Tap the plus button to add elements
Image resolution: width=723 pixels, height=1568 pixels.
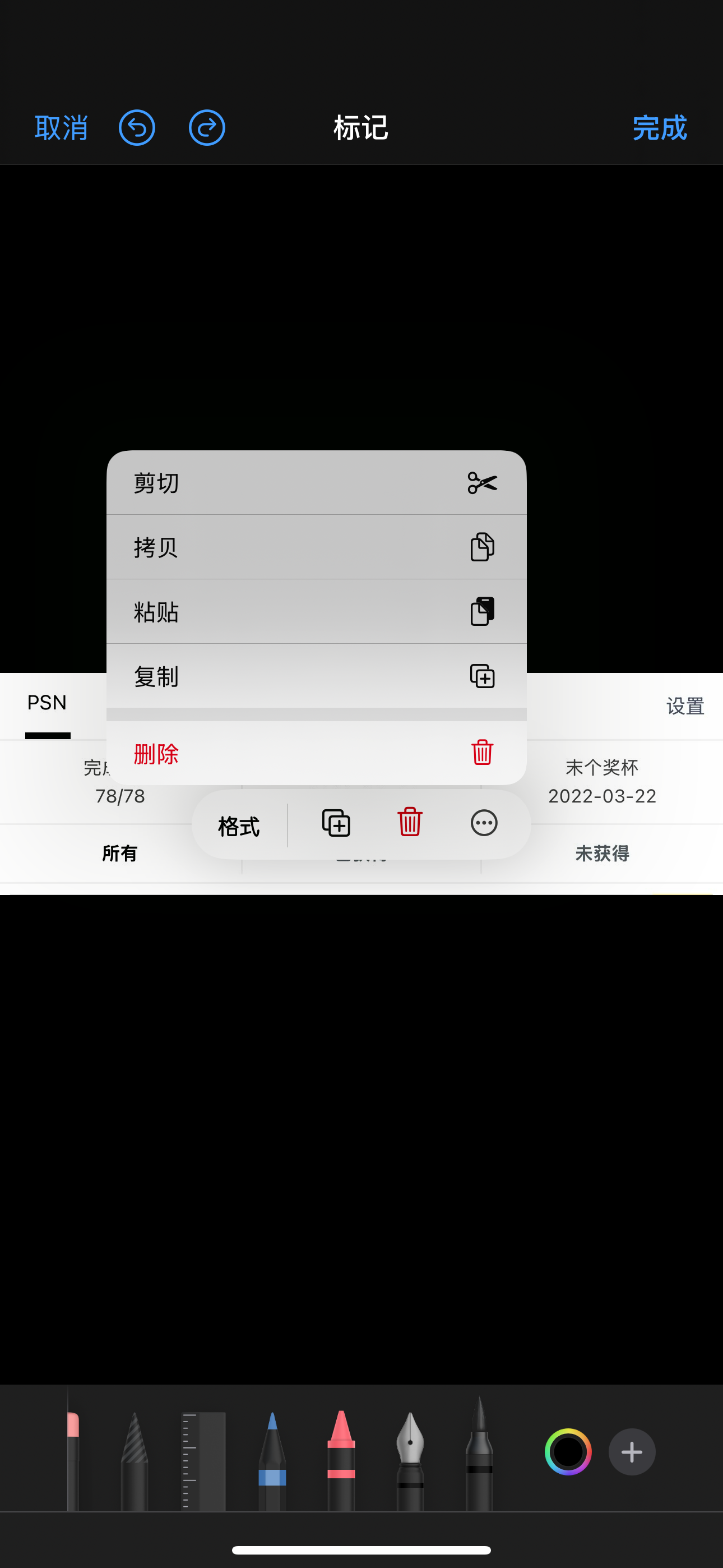632,1452
